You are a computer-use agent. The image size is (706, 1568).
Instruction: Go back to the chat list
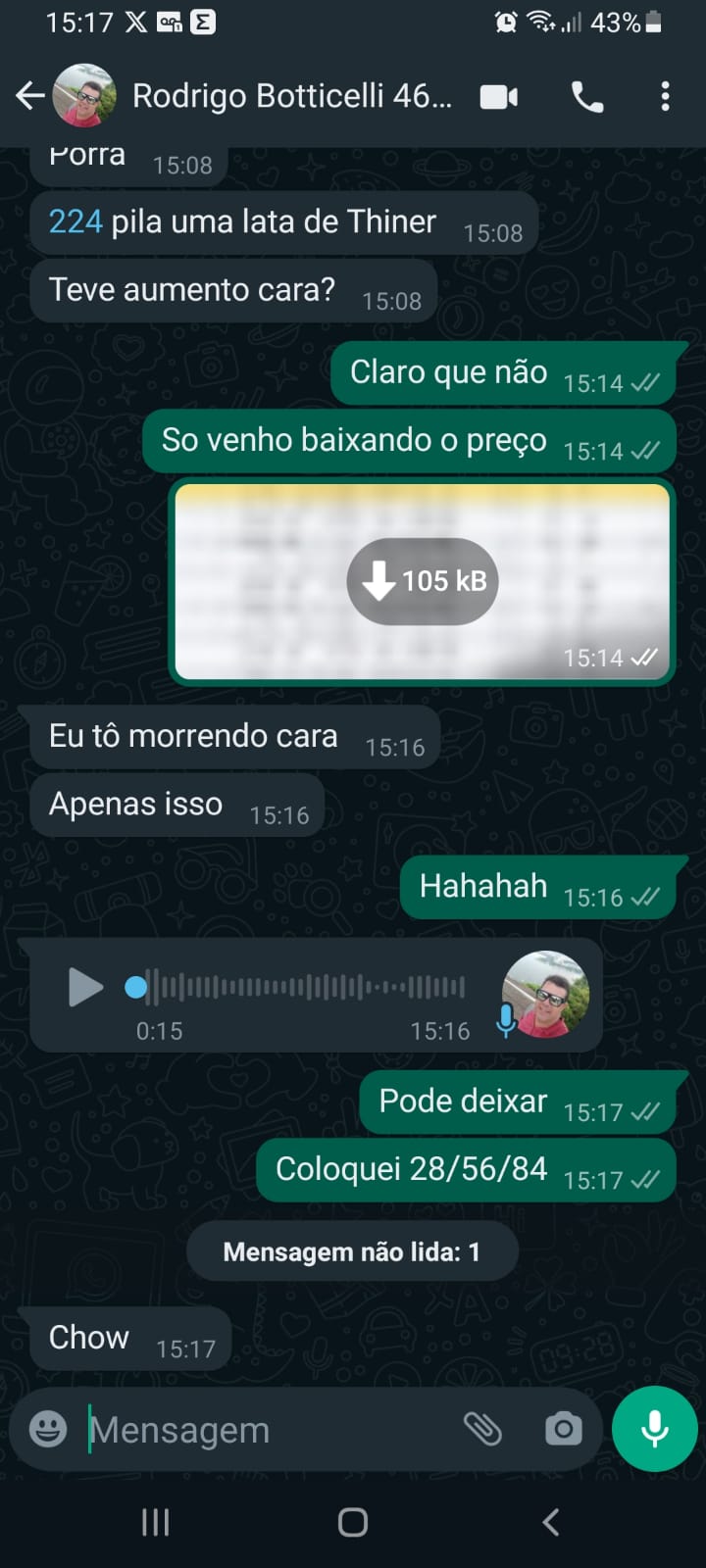pyautogui.click(x=30, y=96)
